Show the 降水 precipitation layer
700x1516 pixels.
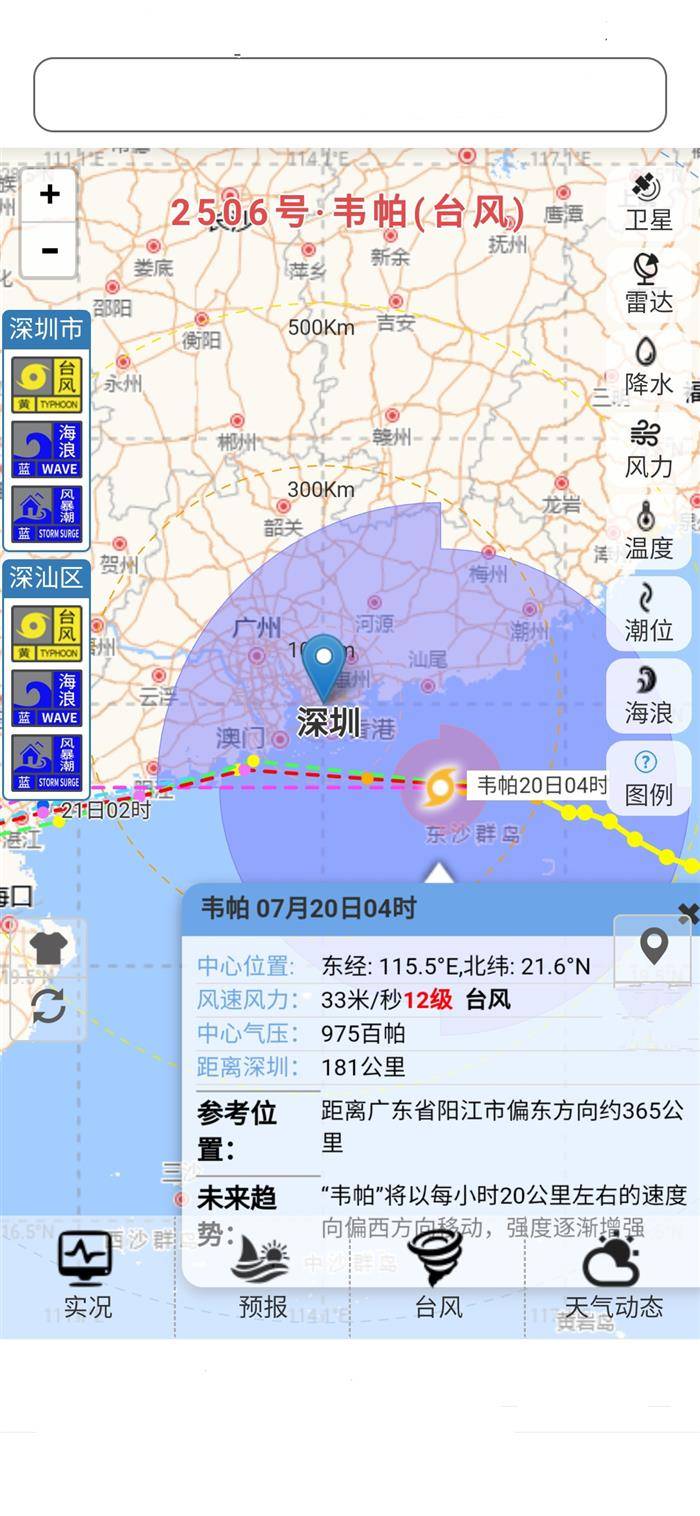648,365
